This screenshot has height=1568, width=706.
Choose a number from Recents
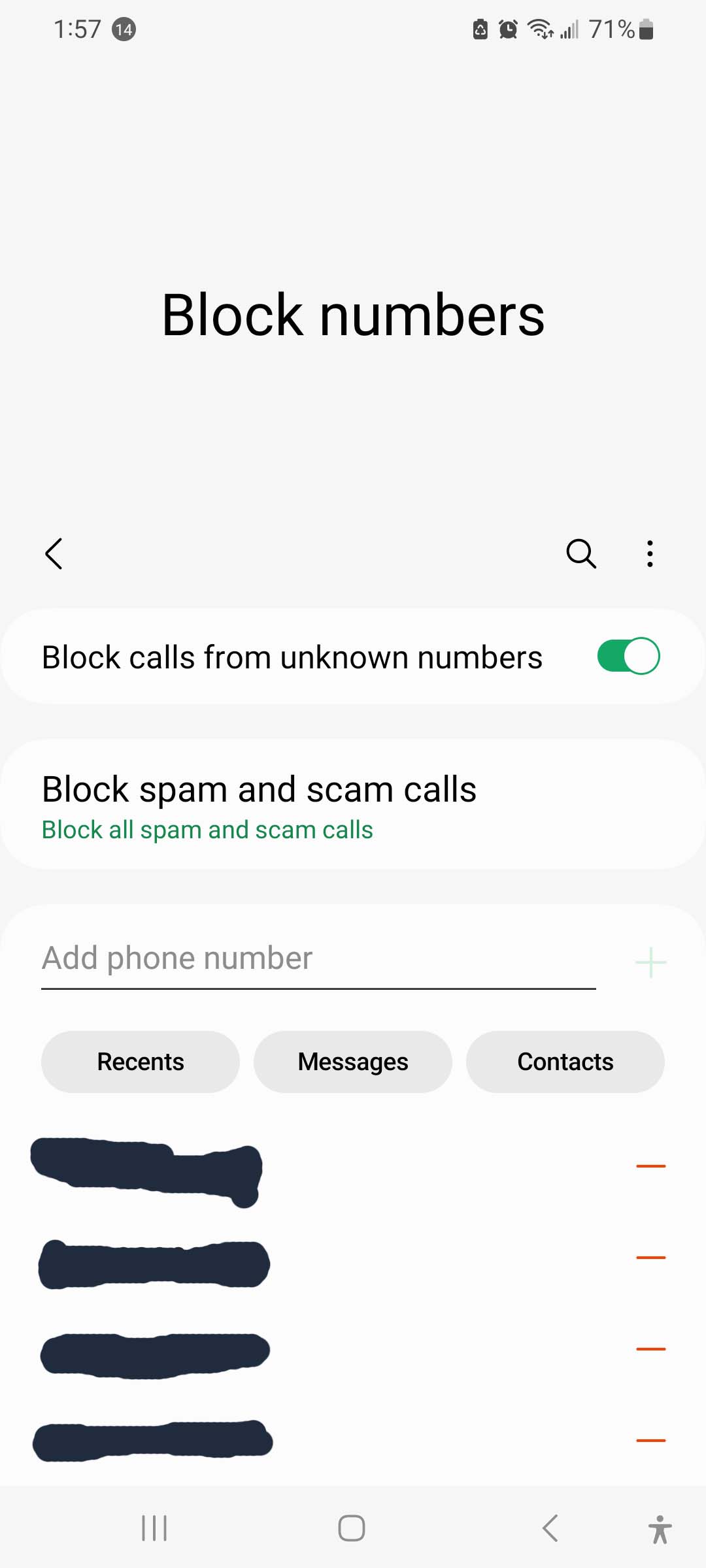point(141,1062)
